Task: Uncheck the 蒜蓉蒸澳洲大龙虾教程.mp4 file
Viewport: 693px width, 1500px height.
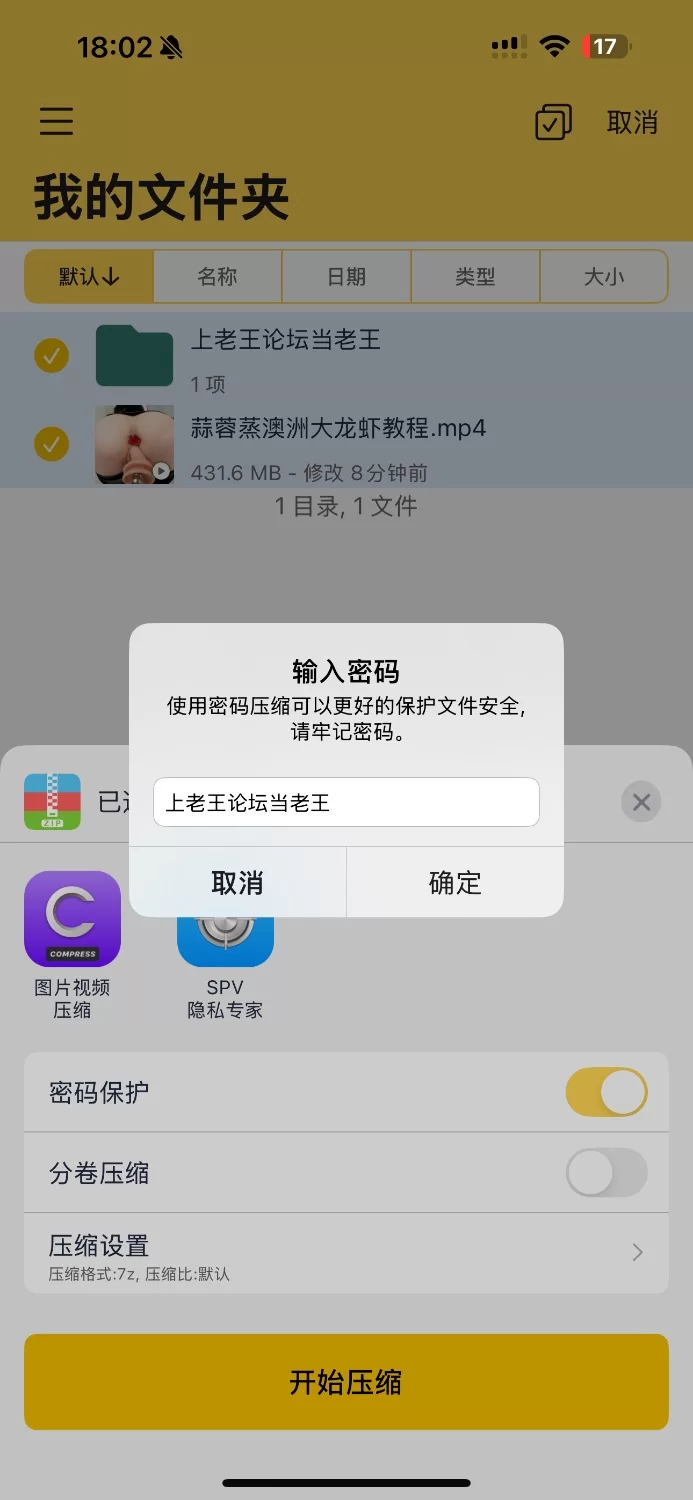Action: coord(52,443)
